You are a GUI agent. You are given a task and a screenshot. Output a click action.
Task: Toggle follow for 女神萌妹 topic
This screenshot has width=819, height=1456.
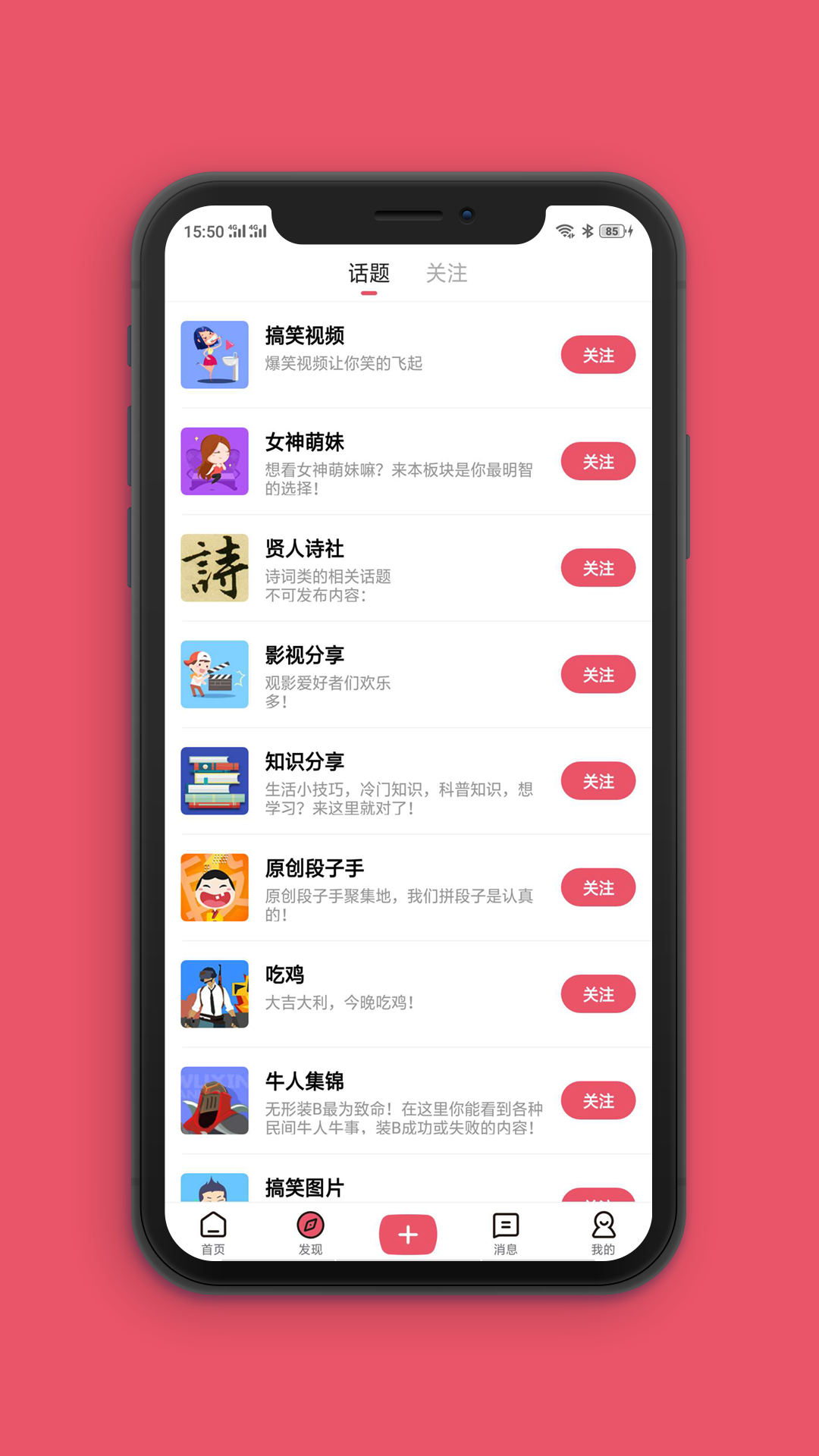(598, 462)
